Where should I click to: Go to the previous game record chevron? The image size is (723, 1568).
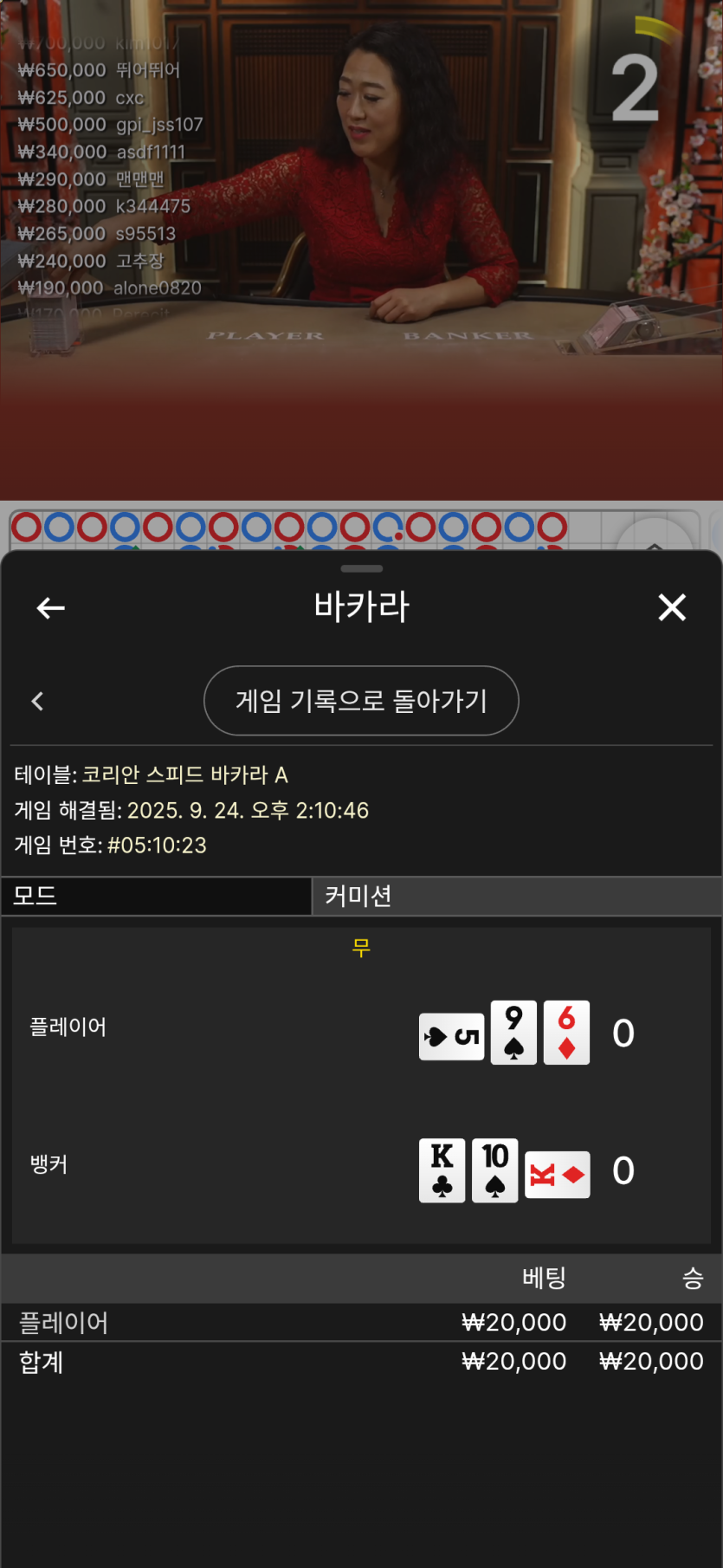37,701
